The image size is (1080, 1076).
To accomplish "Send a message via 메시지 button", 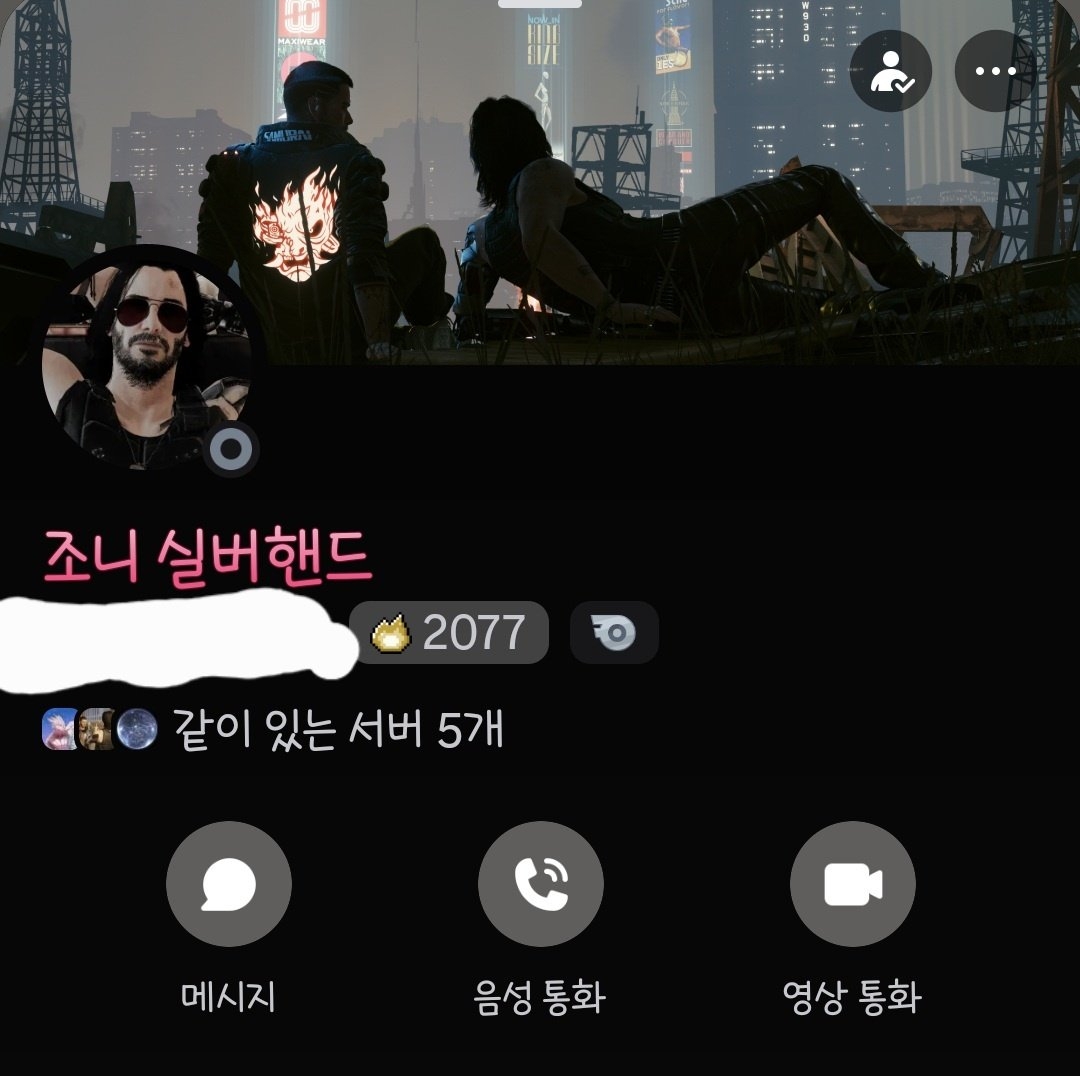I will 228,884.
